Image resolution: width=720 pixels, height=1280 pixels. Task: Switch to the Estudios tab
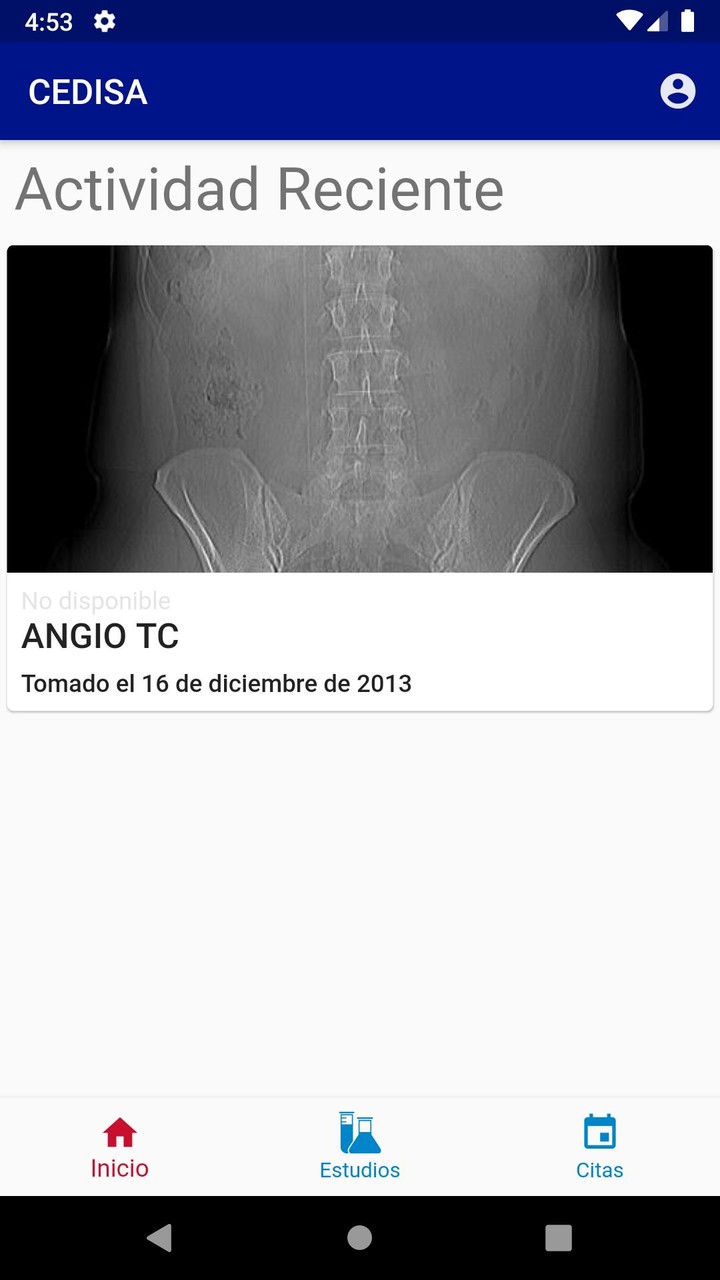point(359,1147)
